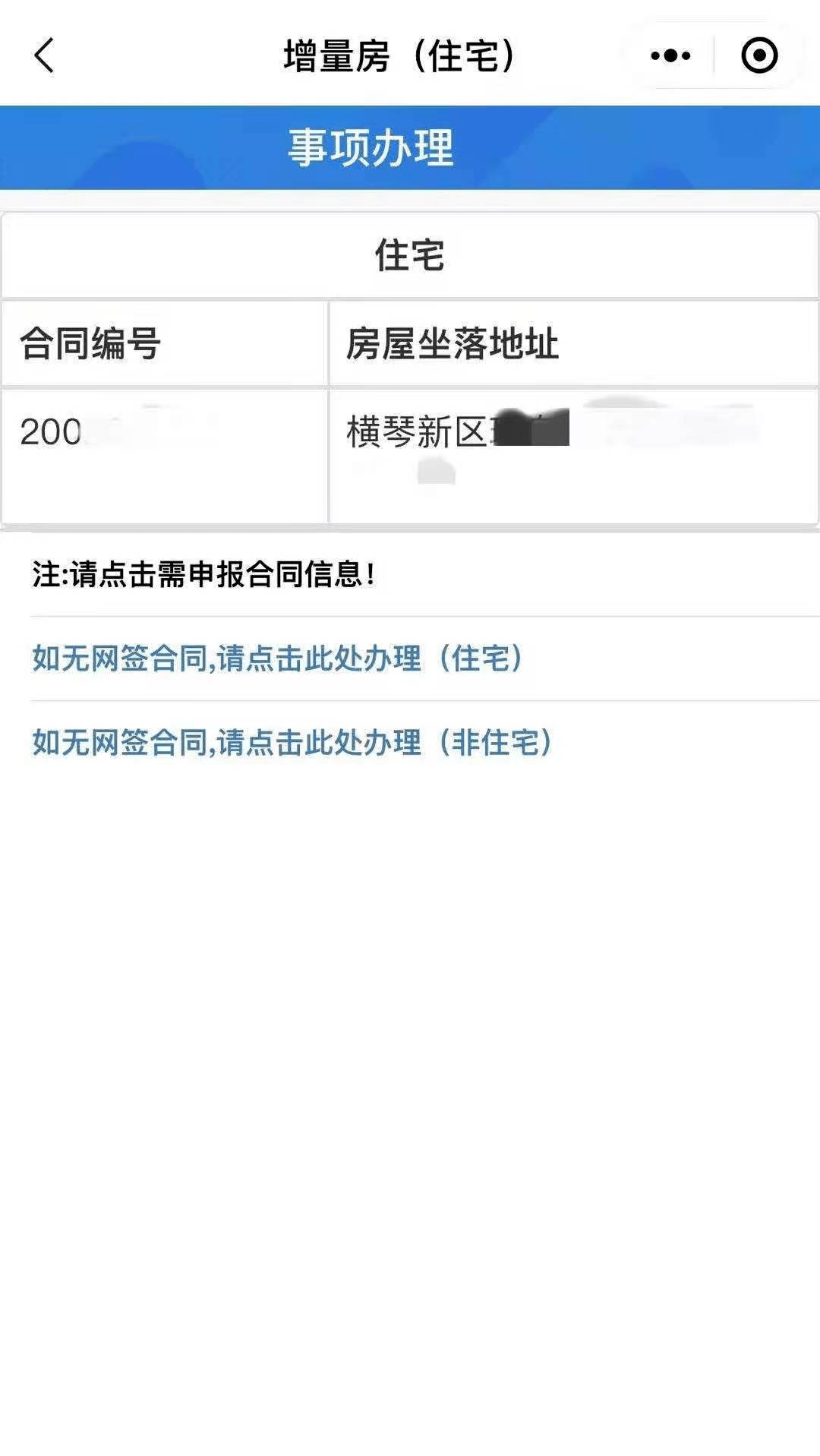Select the contract row starting with 200
820x1456 pixels.
point(410,456)
